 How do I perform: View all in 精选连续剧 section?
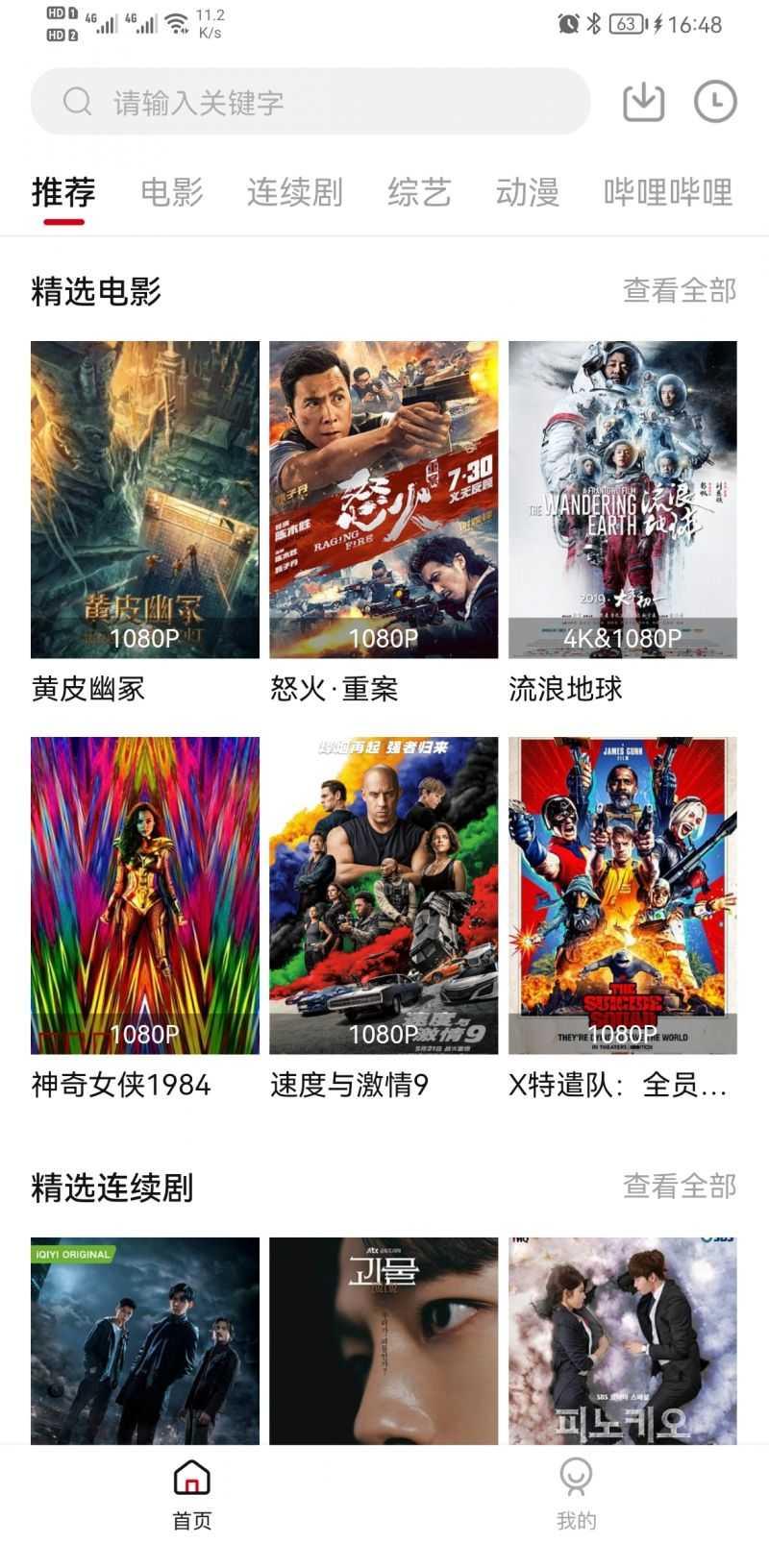pos(679,1187)
